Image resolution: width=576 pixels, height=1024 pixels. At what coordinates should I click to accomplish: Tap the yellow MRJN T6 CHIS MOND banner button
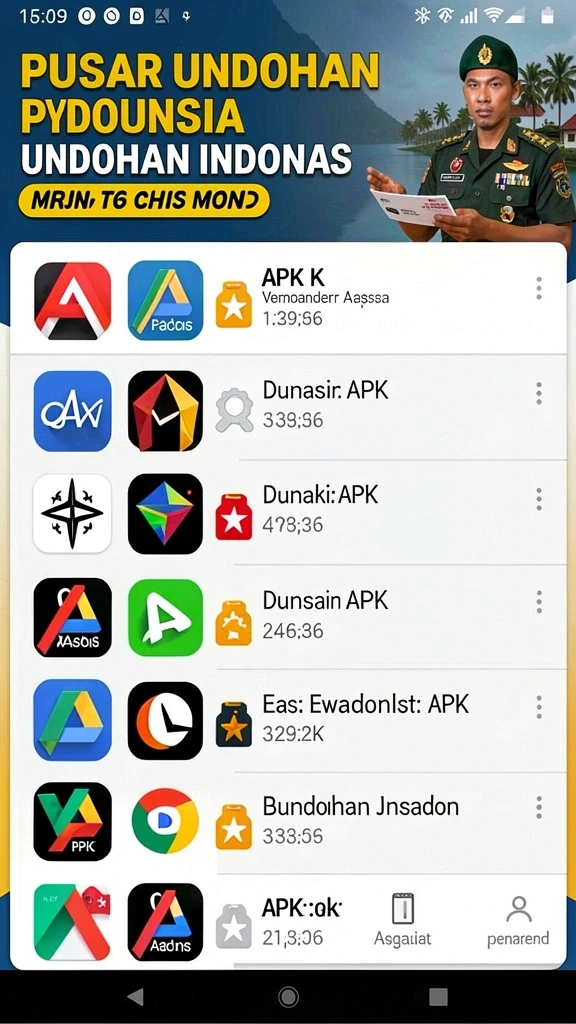click(143, 200)
